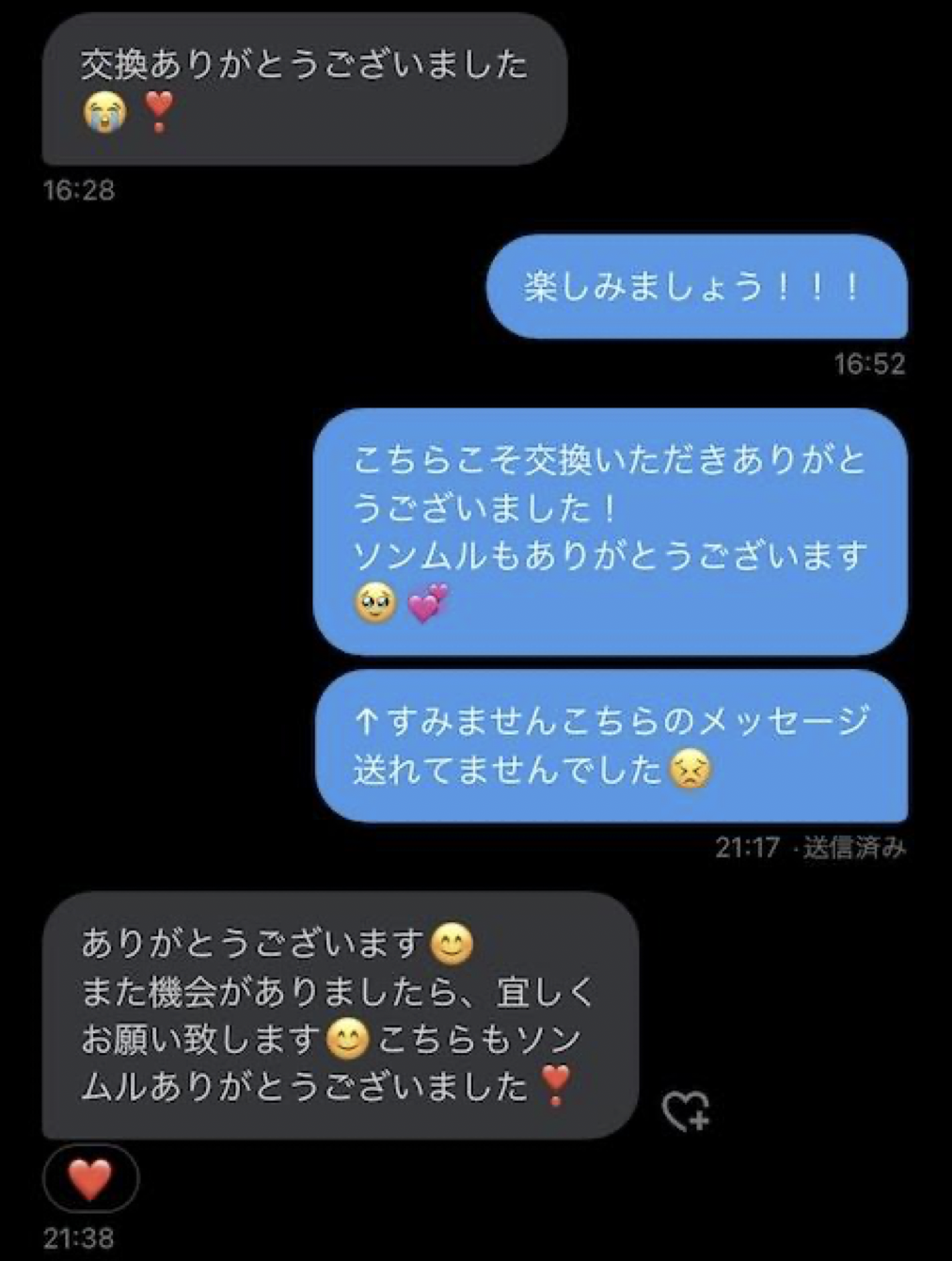The width and height of the screenshot is (952, 1261).
Task: Add a reaction to the last received message
Action: tap(686, 1110)
